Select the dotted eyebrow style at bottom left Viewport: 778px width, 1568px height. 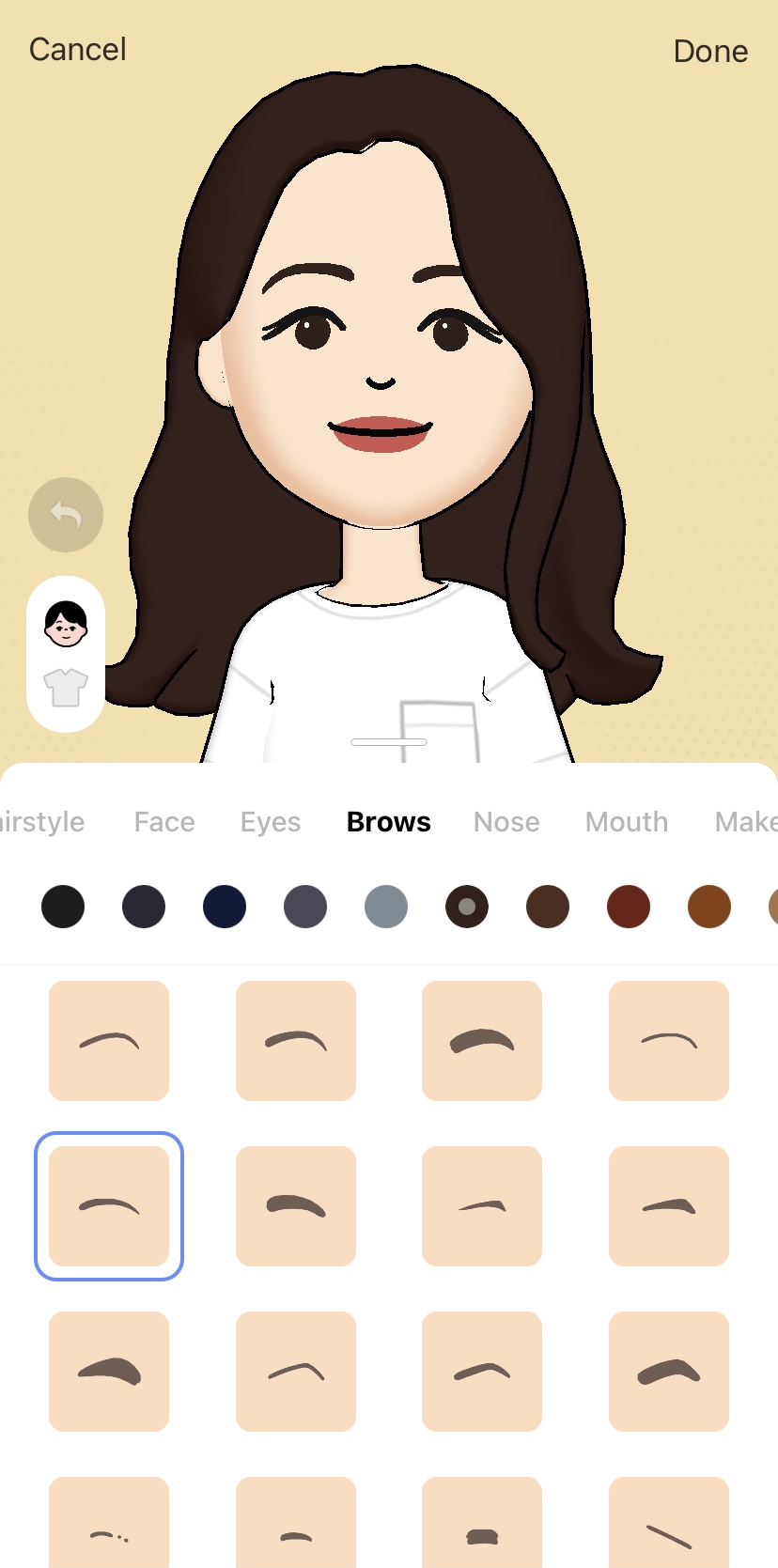(108, 1522)
